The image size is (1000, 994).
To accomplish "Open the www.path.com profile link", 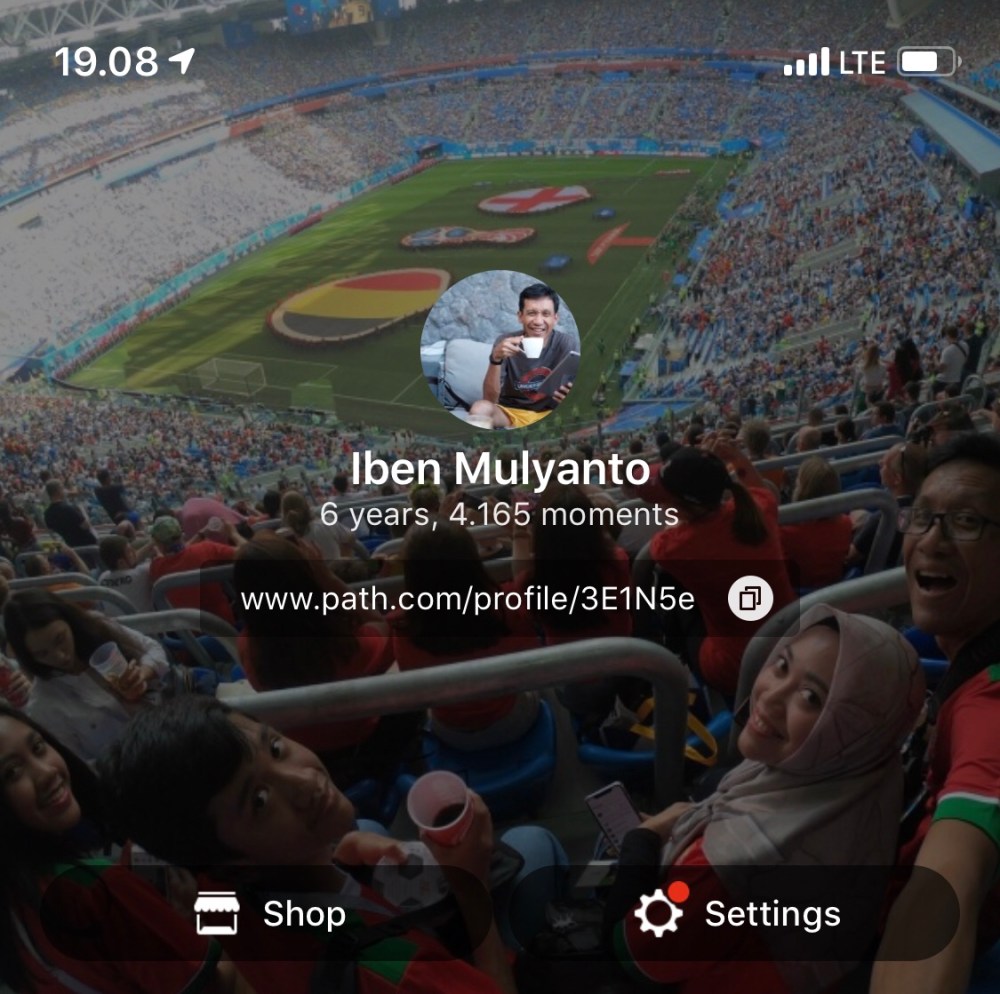I will pyautogui.click(x=468, y=599).
